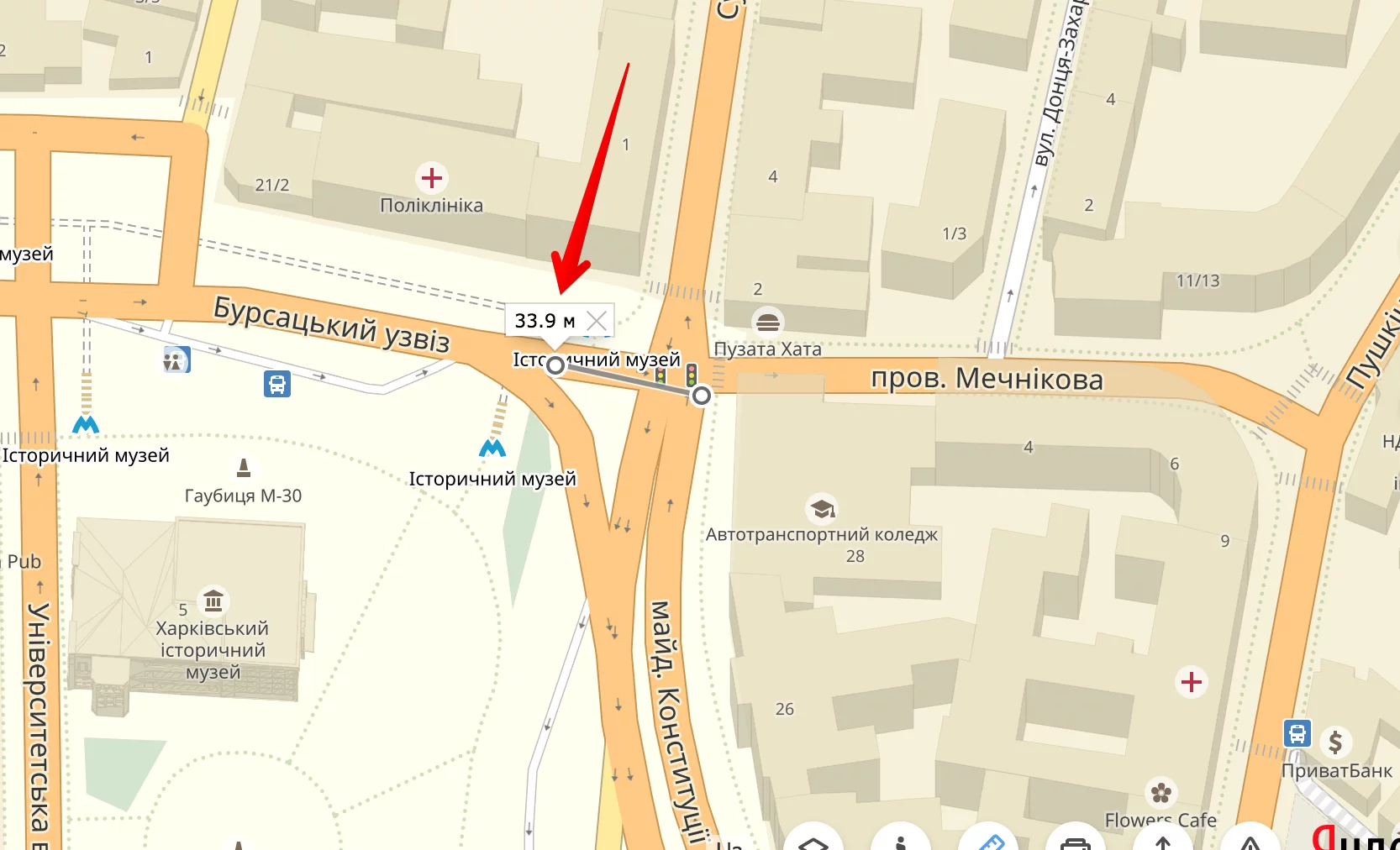Toggle the ruler measurement tool
1400x850 pixels.
[988, 841]
